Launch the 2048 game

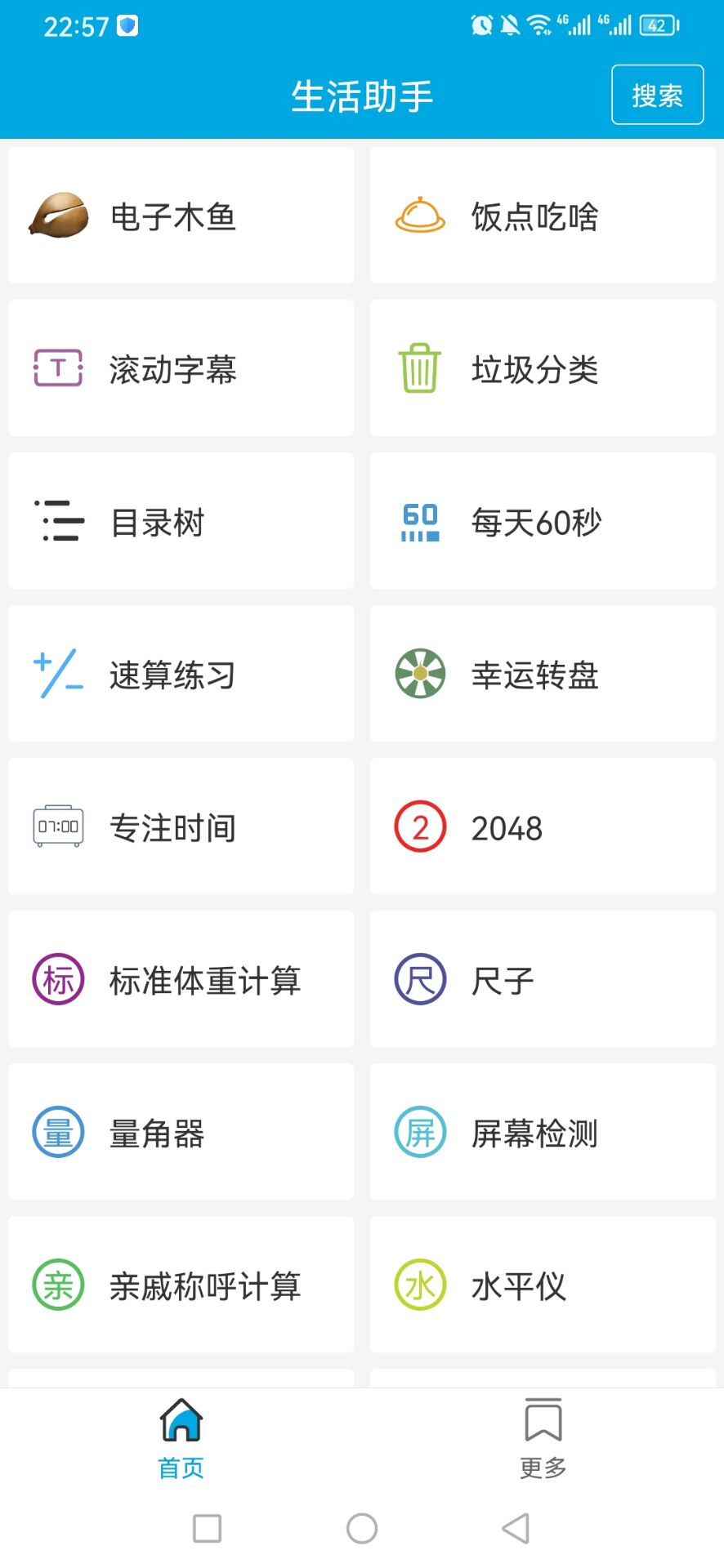point(542,827)
